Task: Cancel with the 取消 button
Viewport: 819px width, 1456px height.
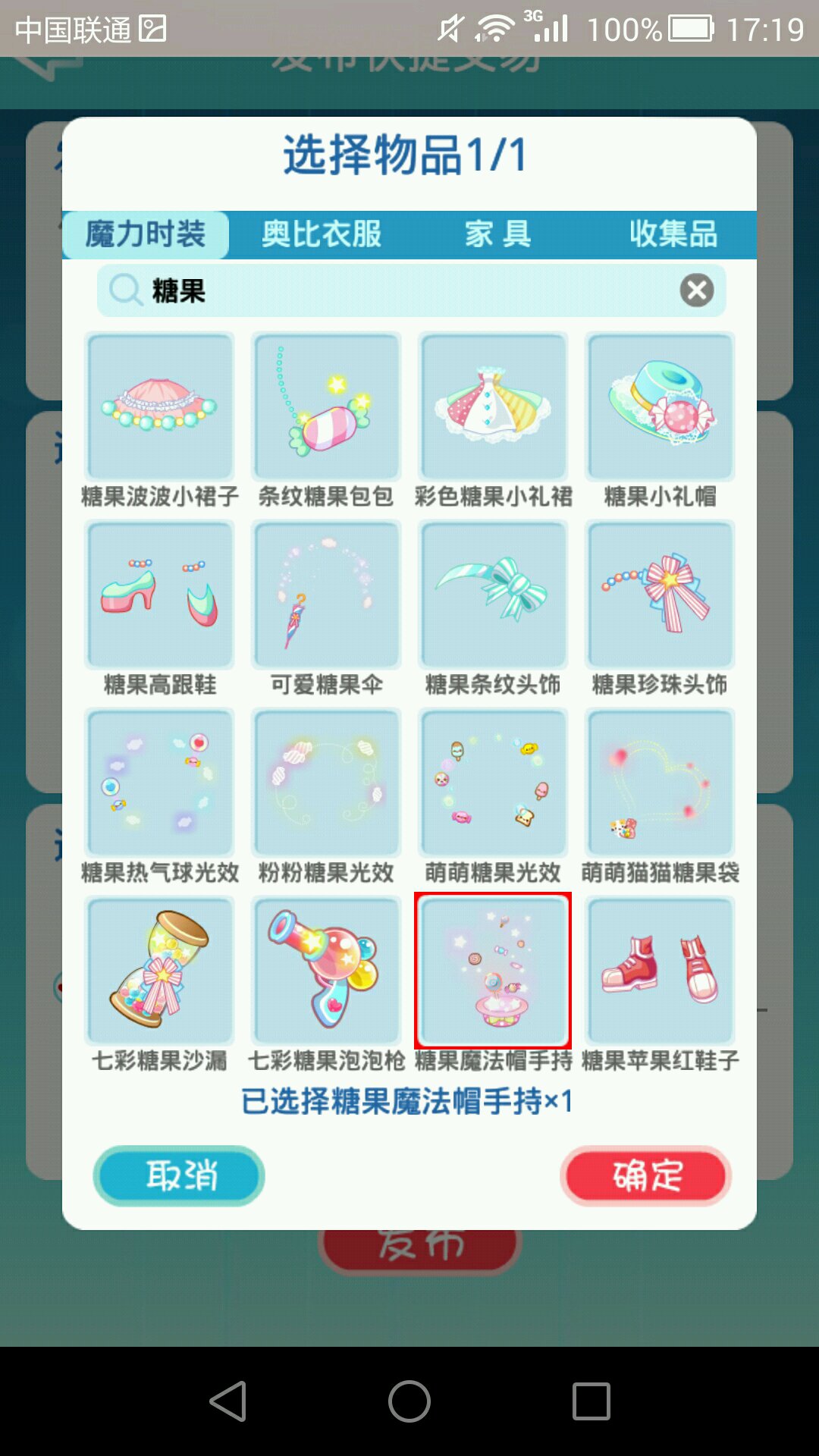Action: pos(180,1175)
